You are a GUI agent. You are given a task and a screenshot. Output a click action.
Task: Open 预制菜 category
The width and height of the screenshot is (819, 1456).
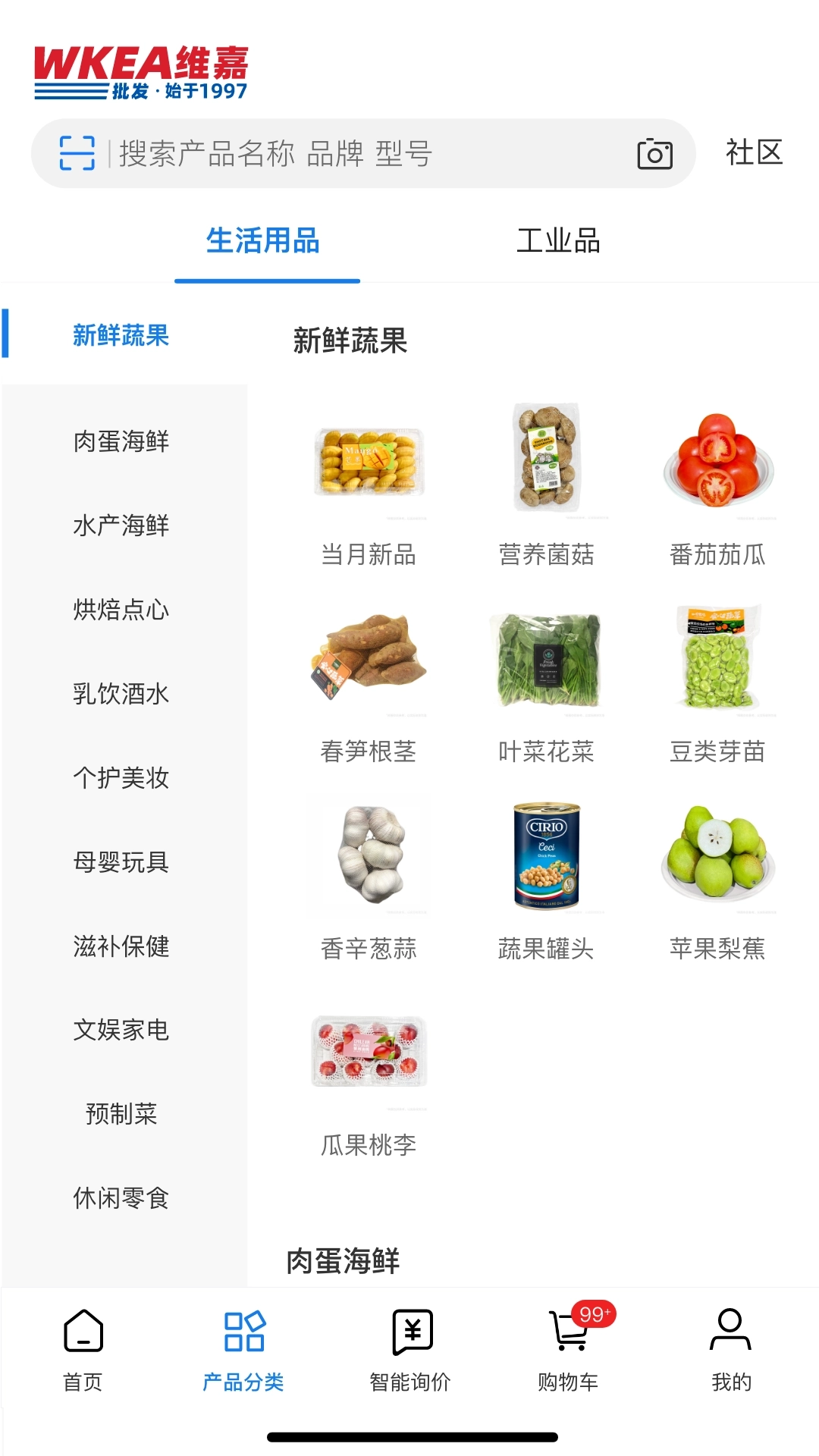[121, 1114]
